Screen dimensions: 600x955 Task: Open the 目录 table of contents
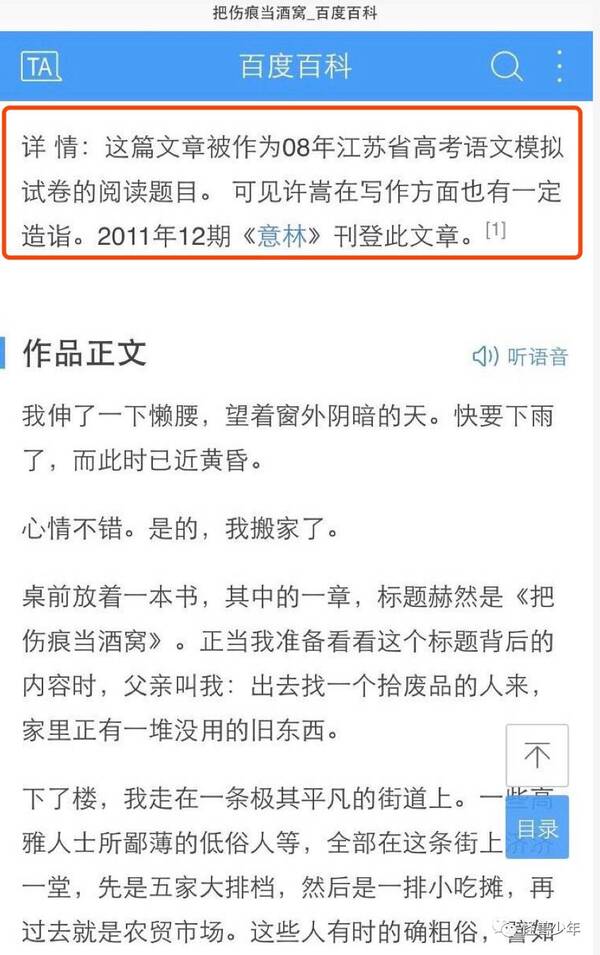537,829
